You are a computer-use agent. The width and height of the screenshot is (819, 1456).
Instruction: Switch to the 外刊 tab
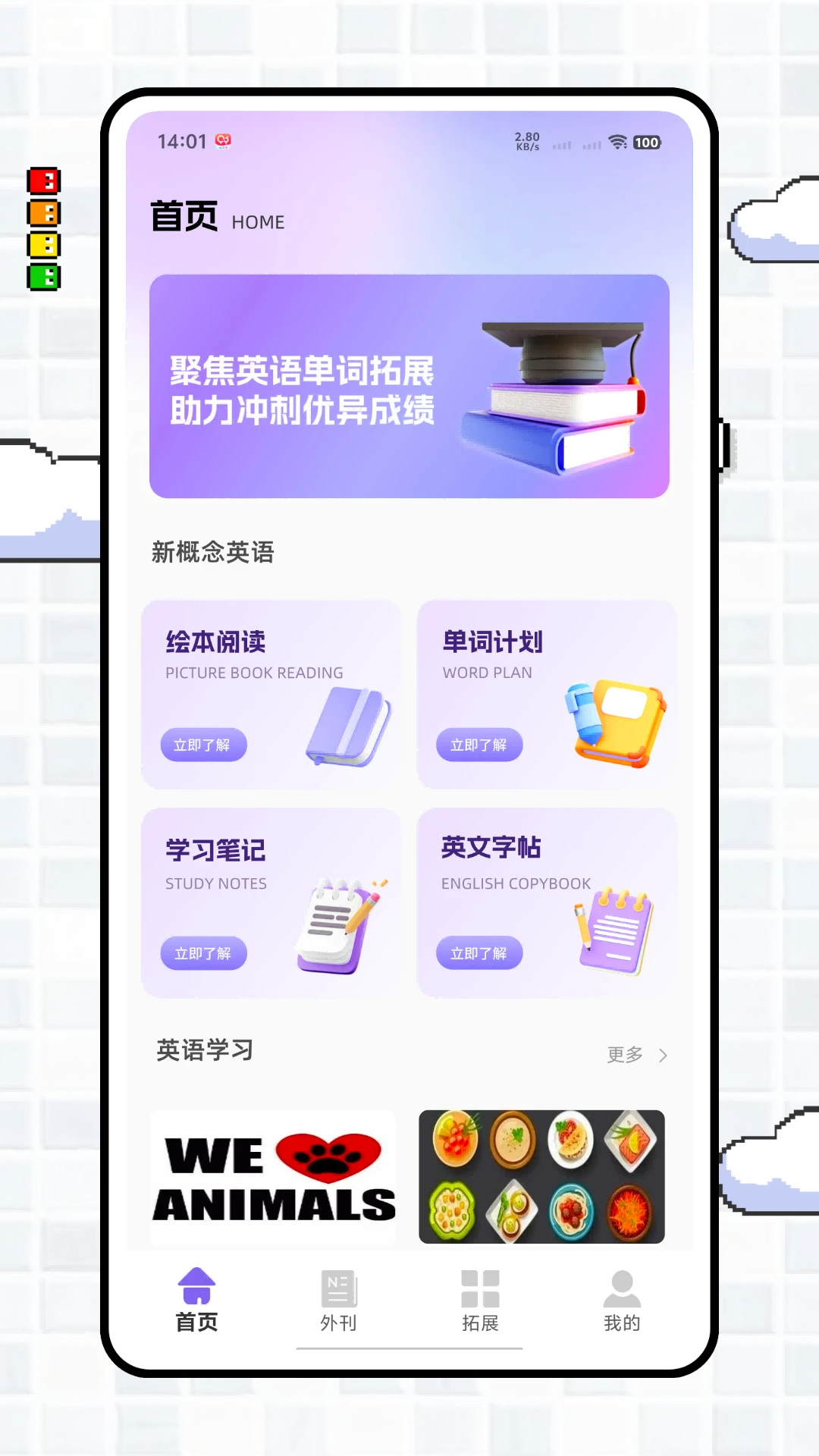[x=339, y=1301]
